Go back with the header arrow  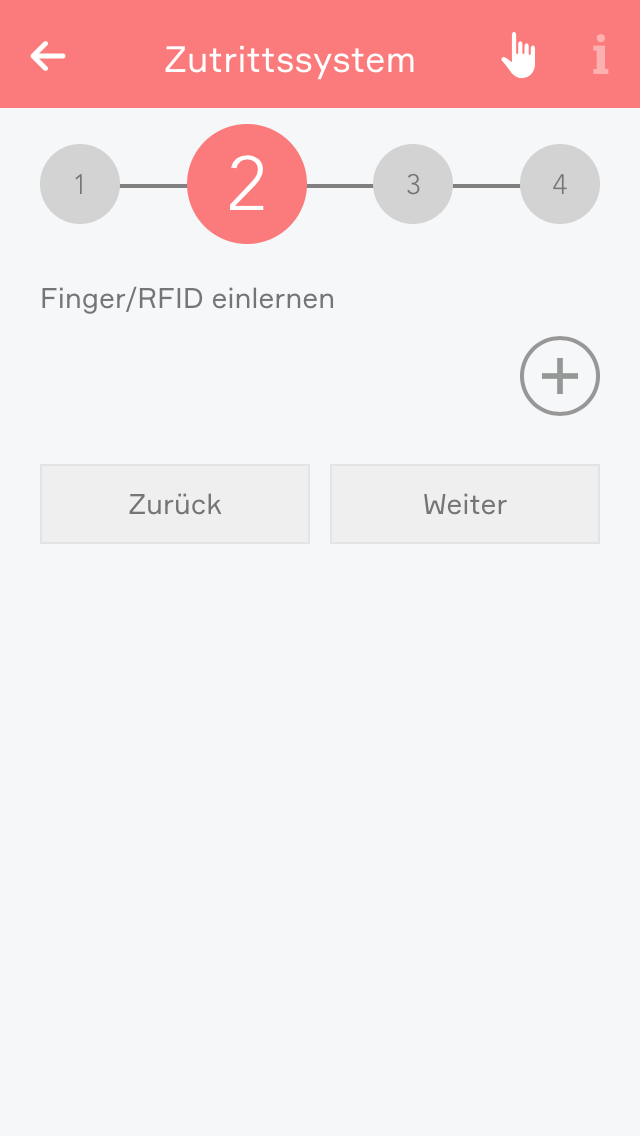[x=48, y=56]
